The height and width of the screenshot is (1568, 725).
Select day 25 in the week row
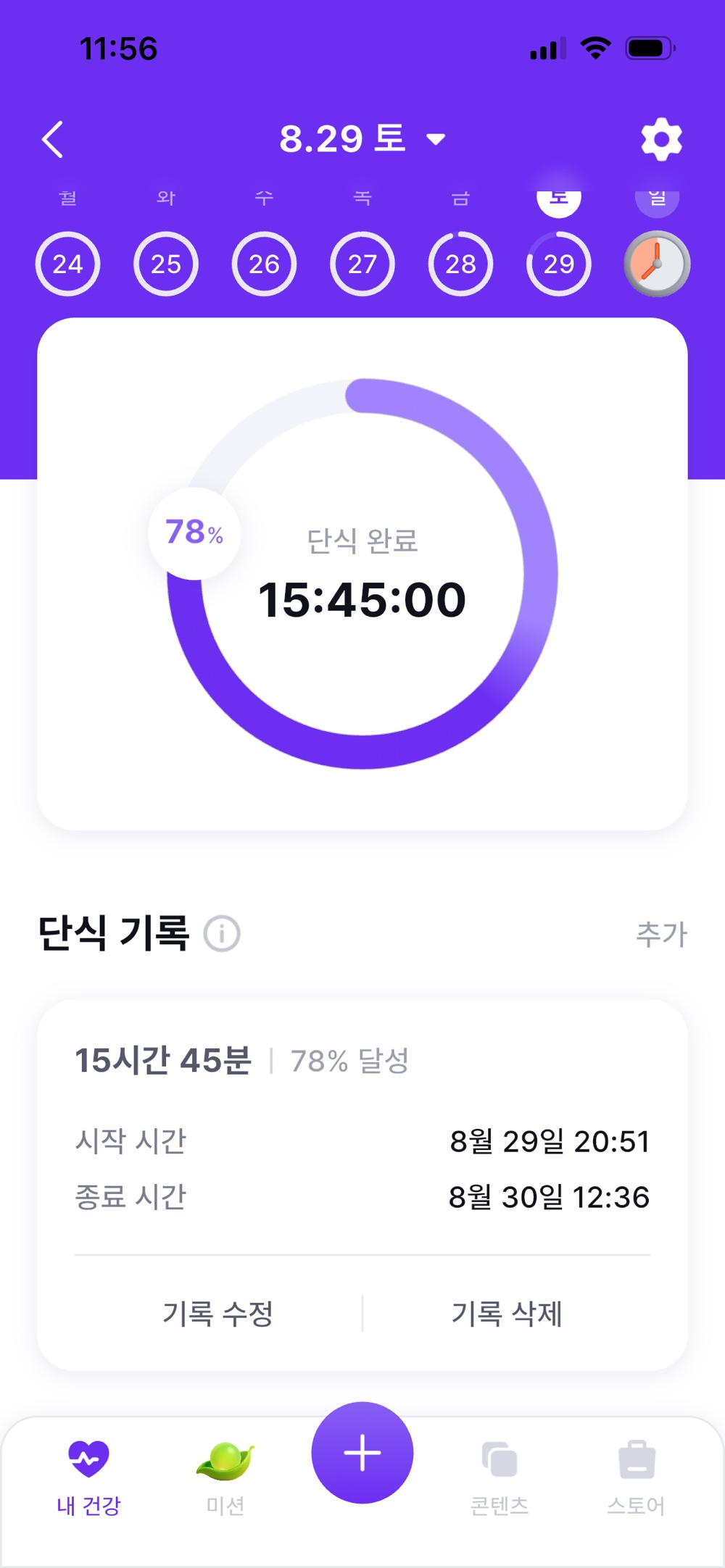(x=166, y=264)
